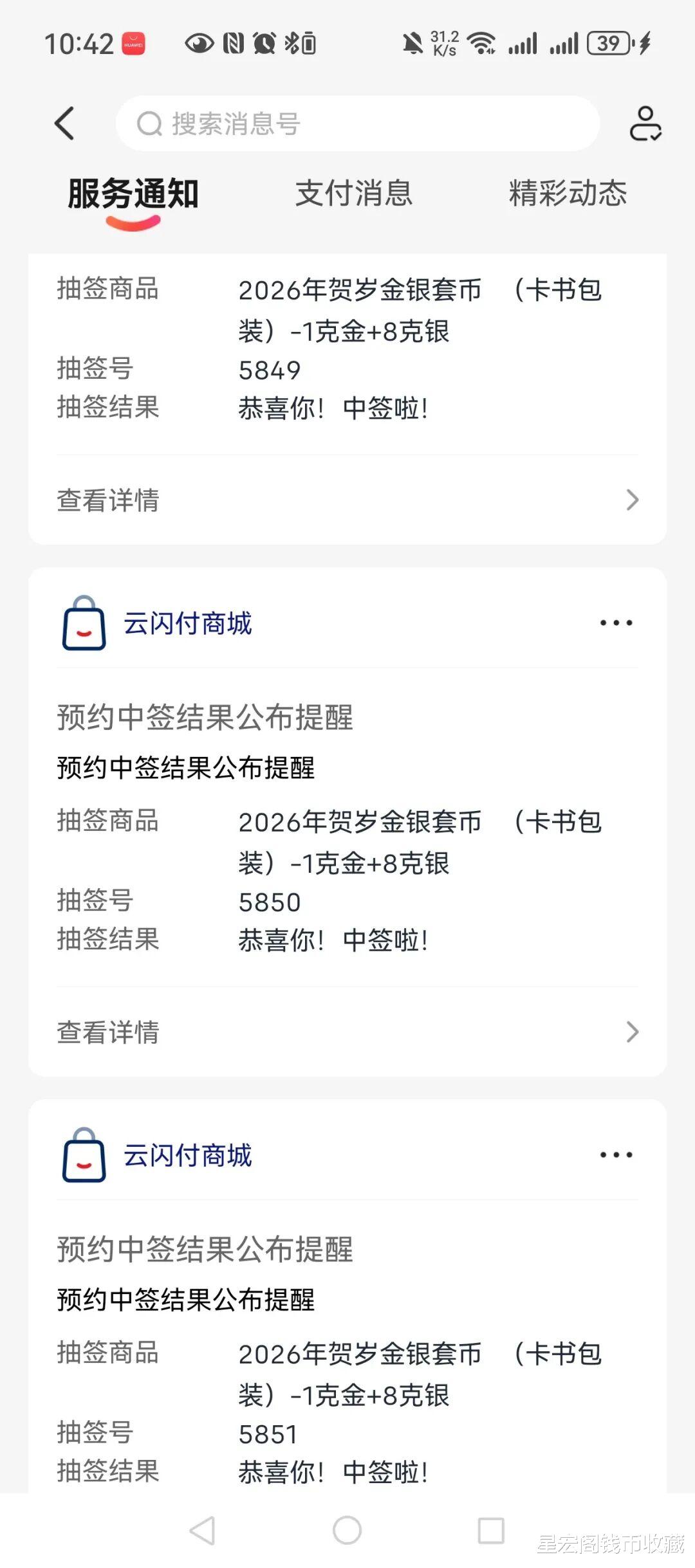Select the 服务通知 tab

tap(133, 194)
